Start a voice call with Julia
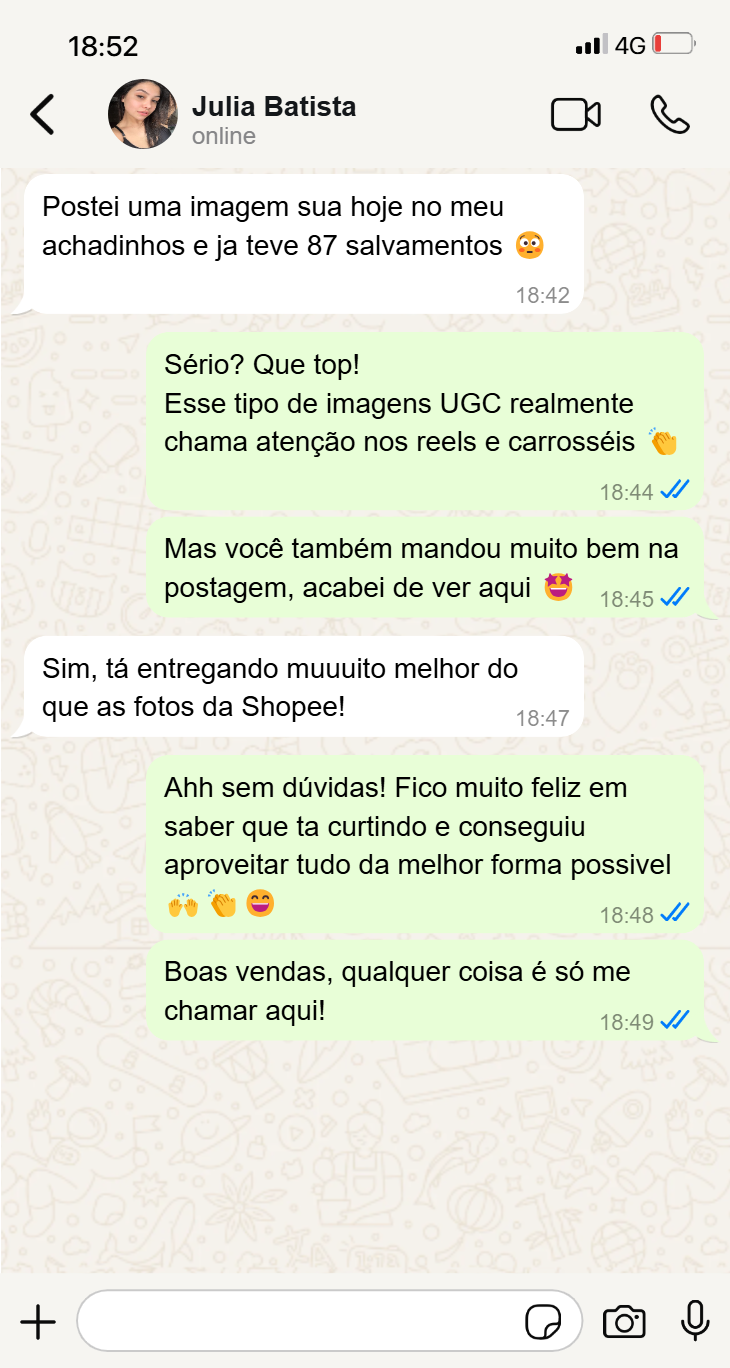The height and width of the screenshot is (1368, 730). 670,115
